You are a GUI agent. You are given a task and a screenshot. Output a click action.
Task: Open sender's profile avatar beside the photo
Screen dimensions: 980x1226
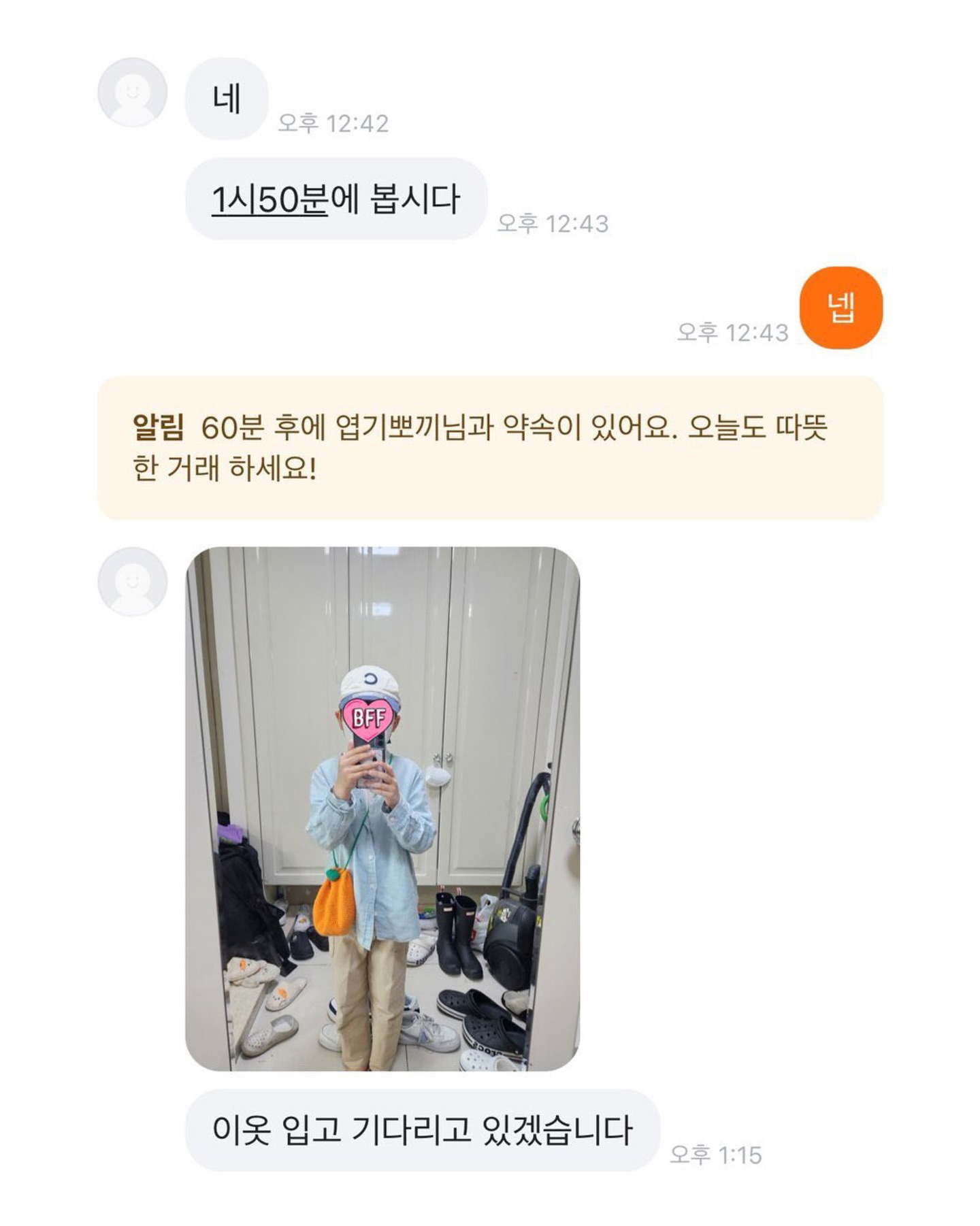[x=133, y=582]
